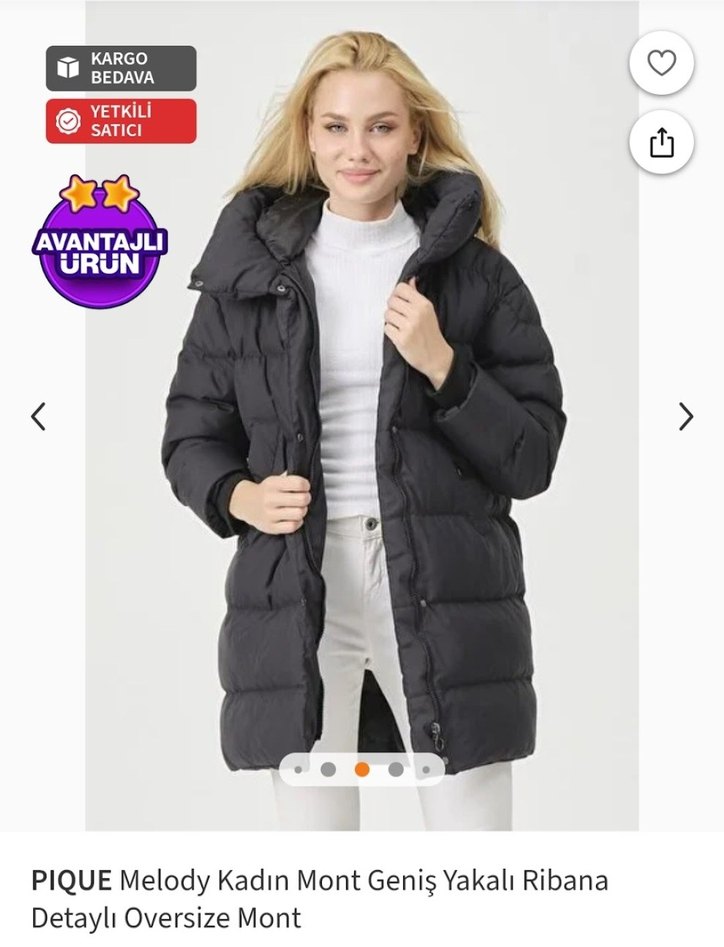Show the previous product photo
The width and height of the screenshot is (724, 947).
click(38, 416)
